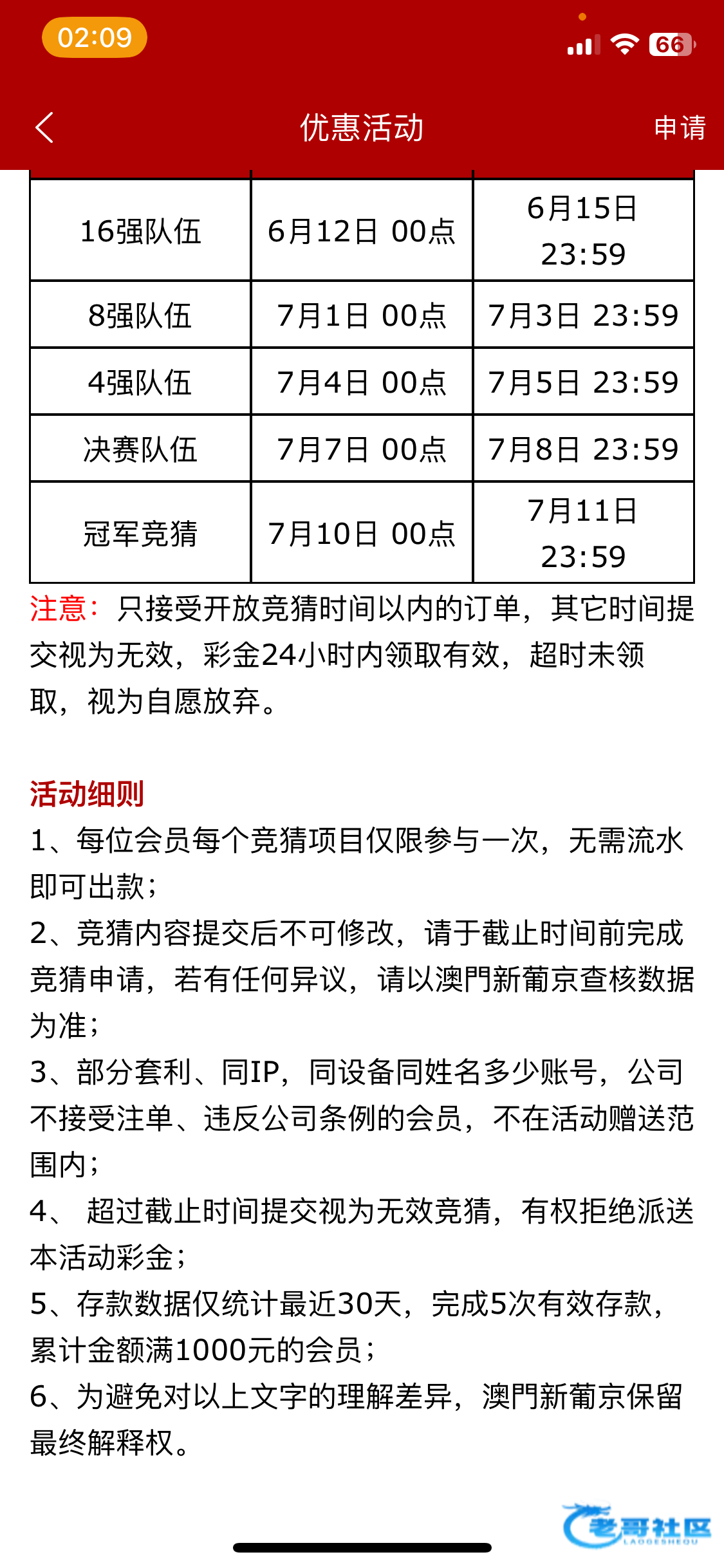
Task: Go back using the header arrow
Action: [44, 127]
